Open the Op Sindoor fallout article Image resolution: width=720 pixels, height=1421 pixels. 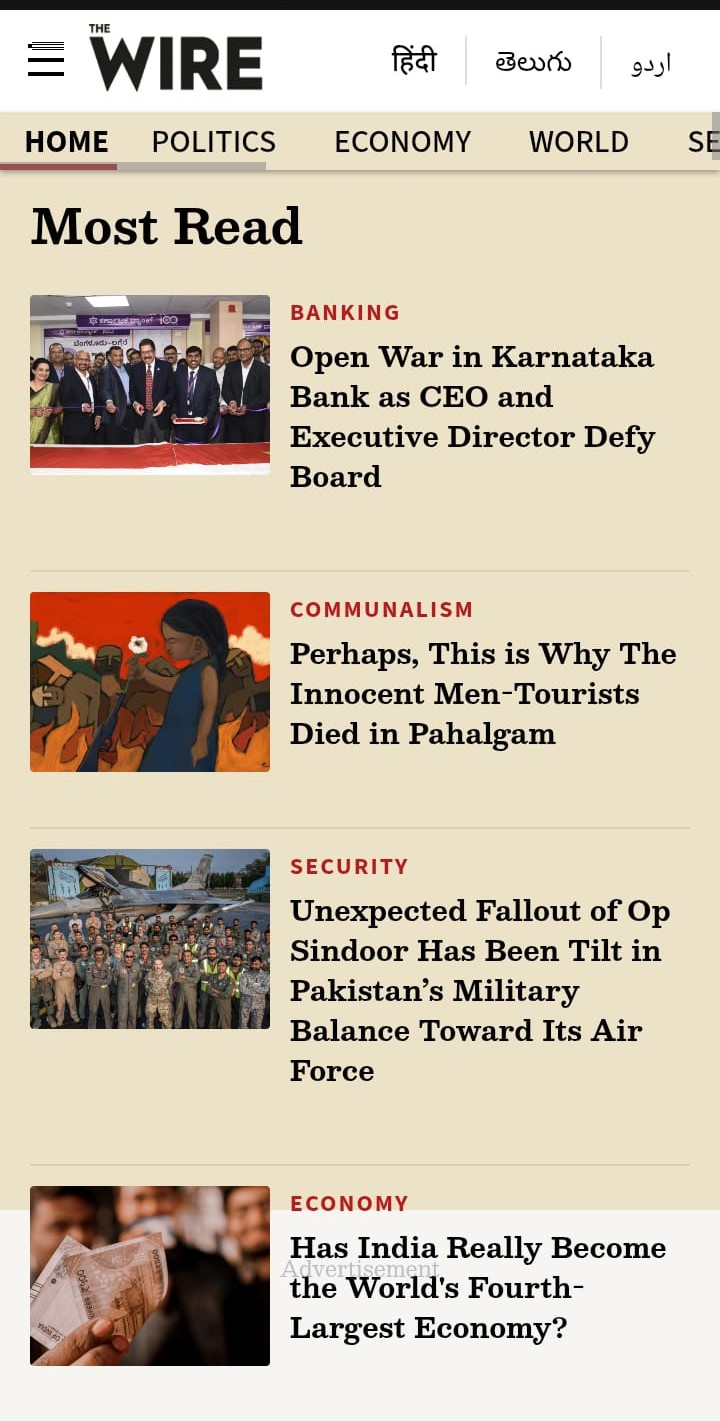480,990
